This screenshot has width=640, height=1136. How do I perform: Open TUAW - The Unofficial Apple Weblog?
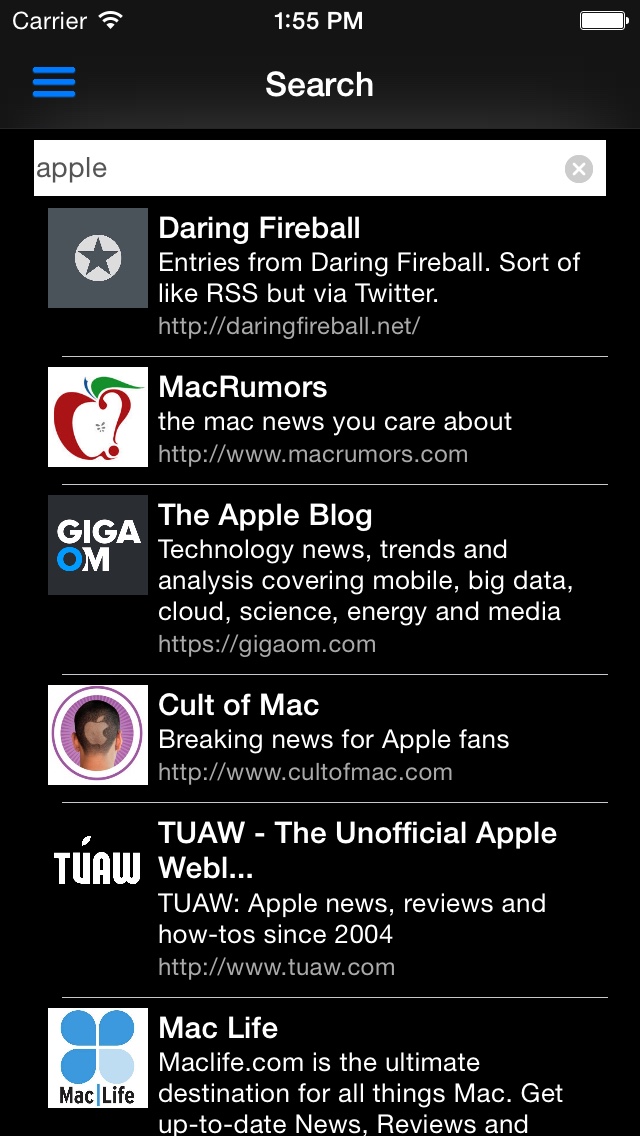pos(330,898)
